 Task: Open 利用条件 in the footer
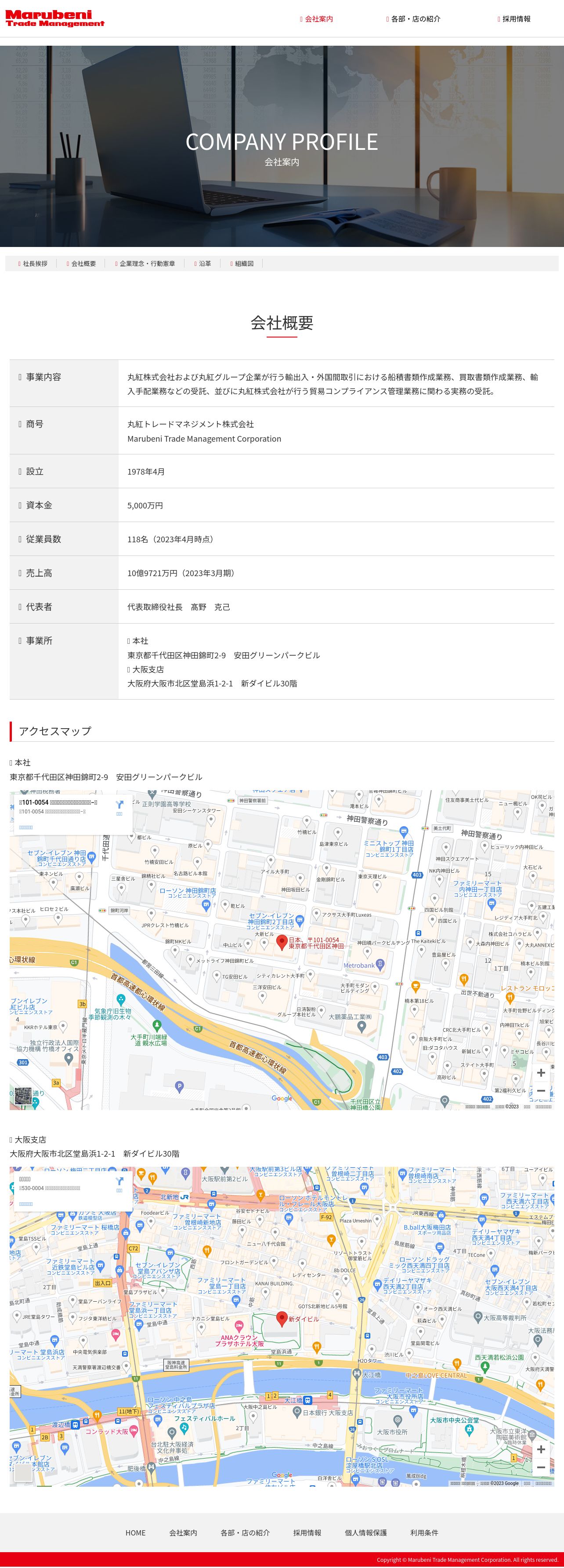tap(424, 1533)
